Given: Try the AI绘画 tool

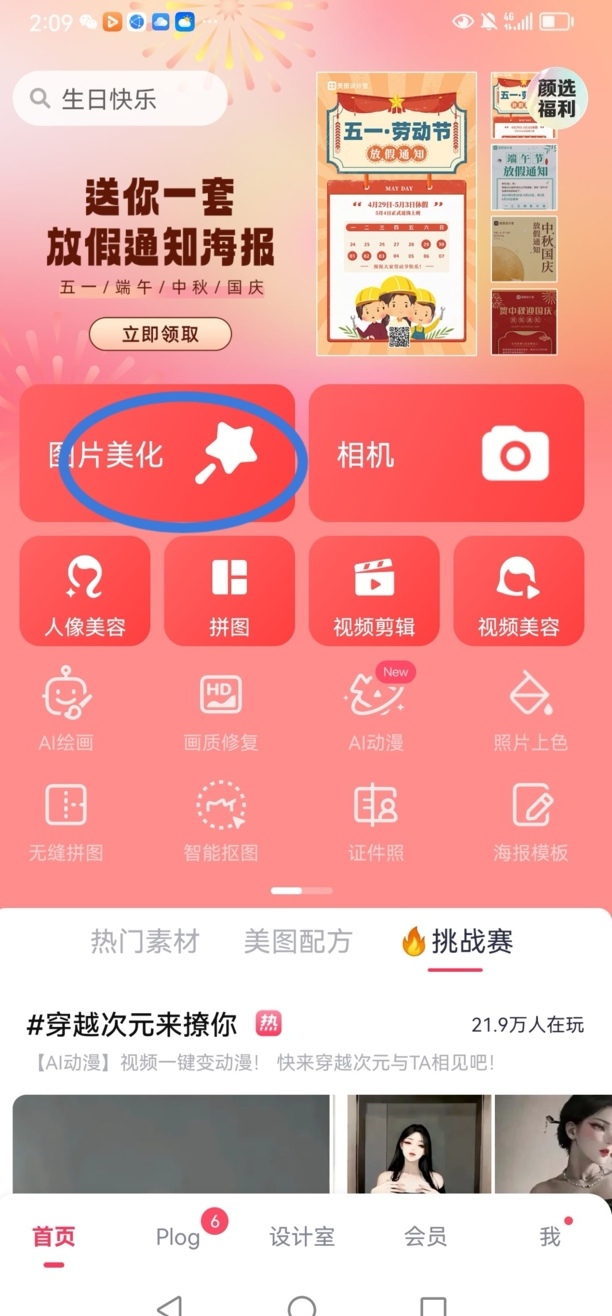Looking at the screenshot, I should pos(67,708).
